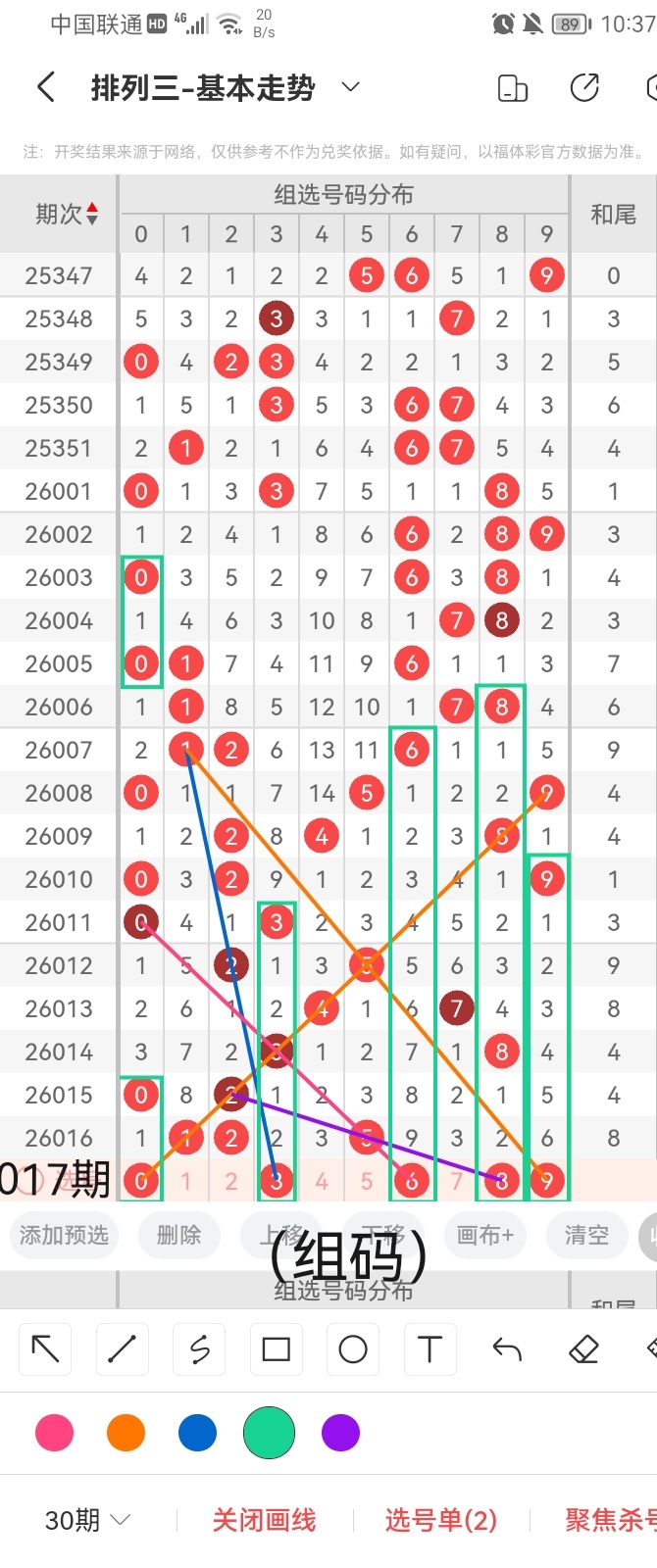
Task: Tap 添加预选 button
Action: coord(64,1235)
